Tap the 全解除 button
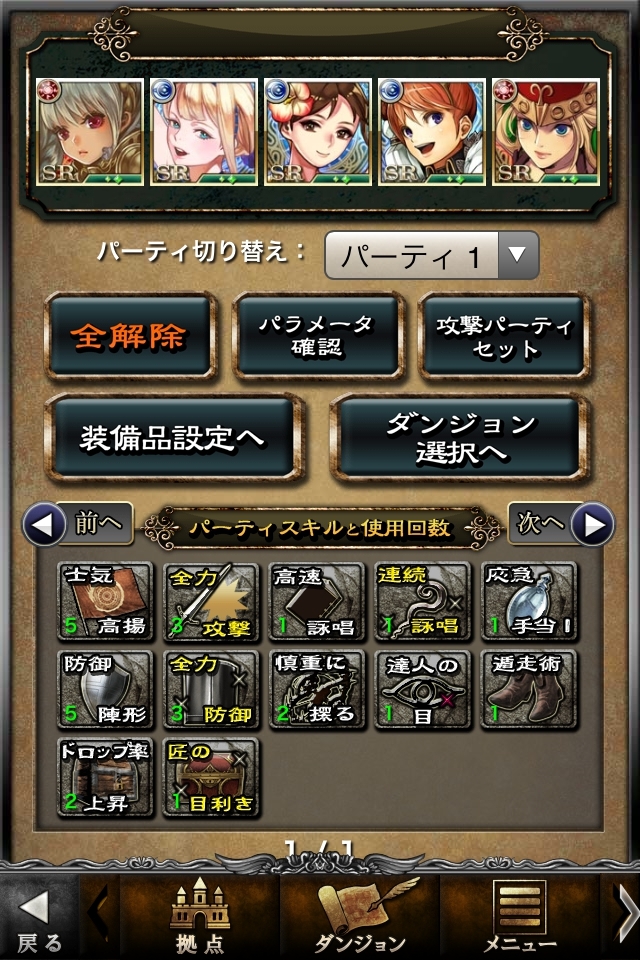This screenshot has height=960, width=640. [x=131, y=337]
